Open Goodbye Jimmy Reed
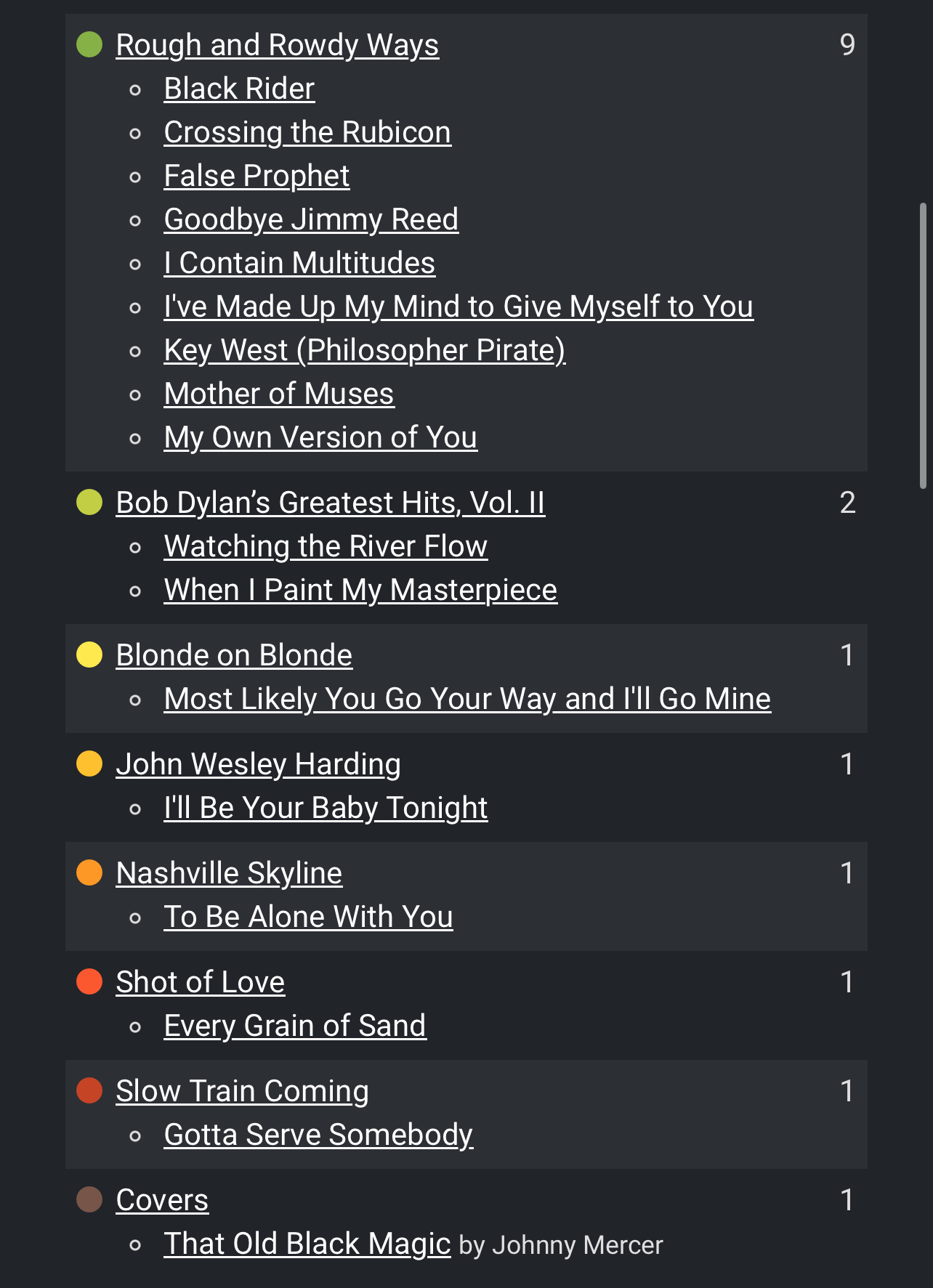 coord(311,219)
